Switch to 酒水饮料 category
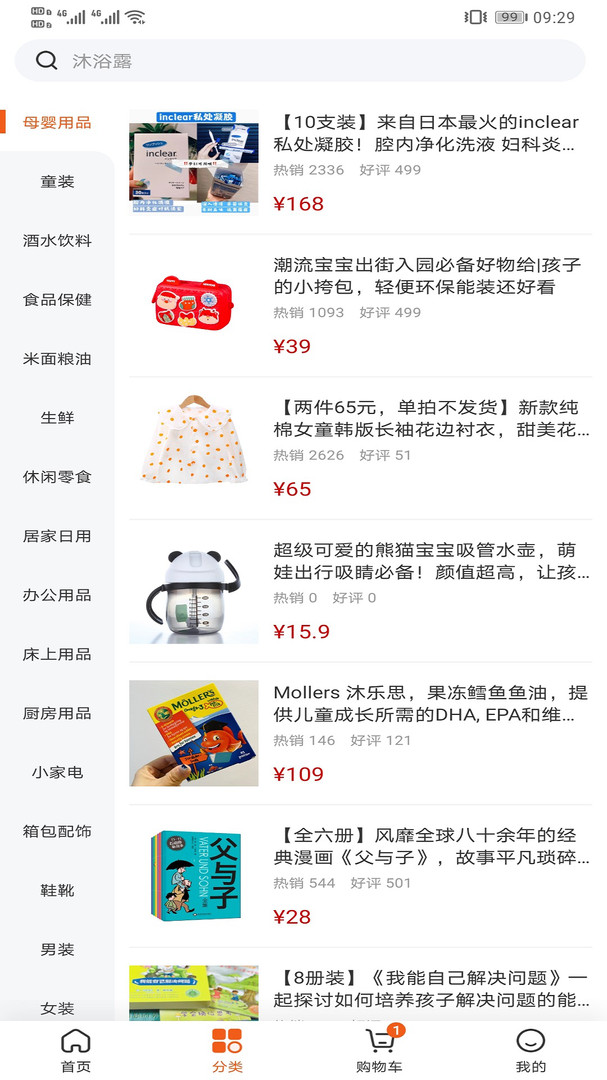The width and height of the screenshot is (607, 1080). pos(57,241)
